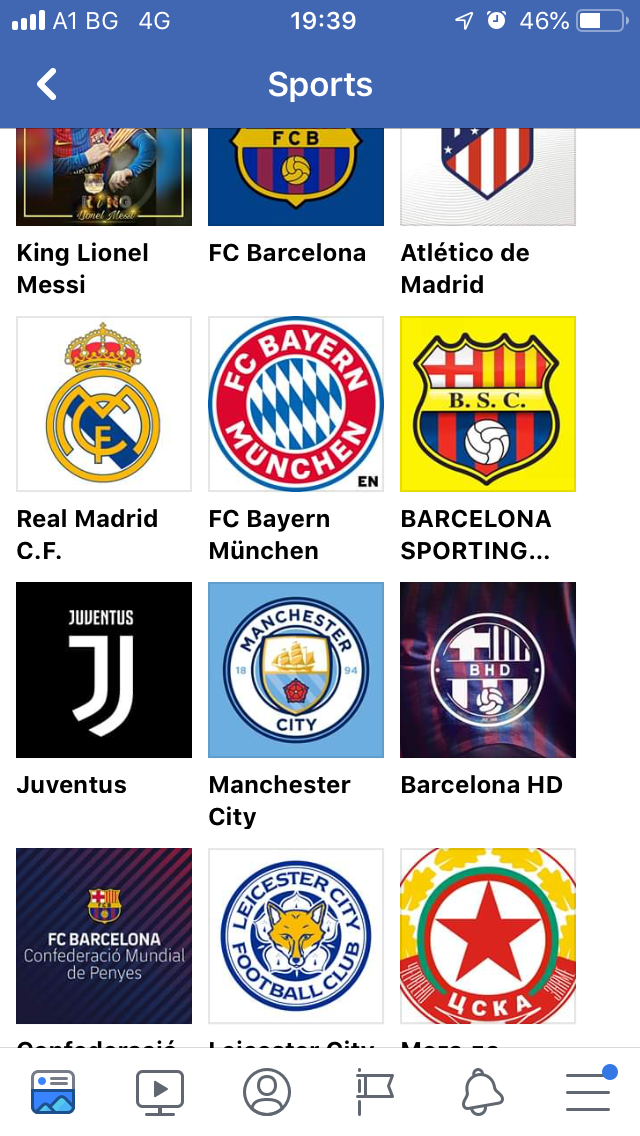The height and width of the screenshot is (1136, 640).
Task: View the Barcelona Sporting Club page
Action: coord(487,404)
